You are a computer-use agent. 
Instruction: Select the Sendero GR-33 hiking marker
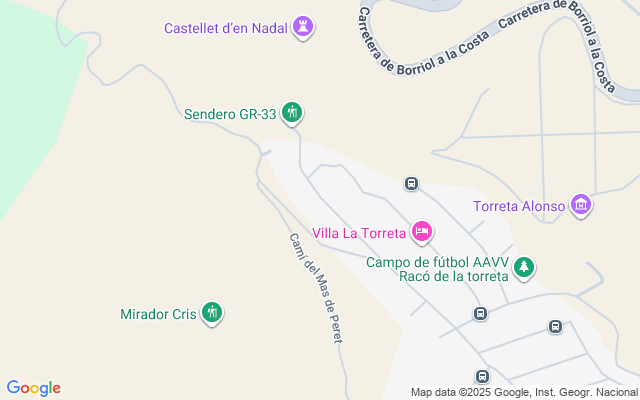292,113
